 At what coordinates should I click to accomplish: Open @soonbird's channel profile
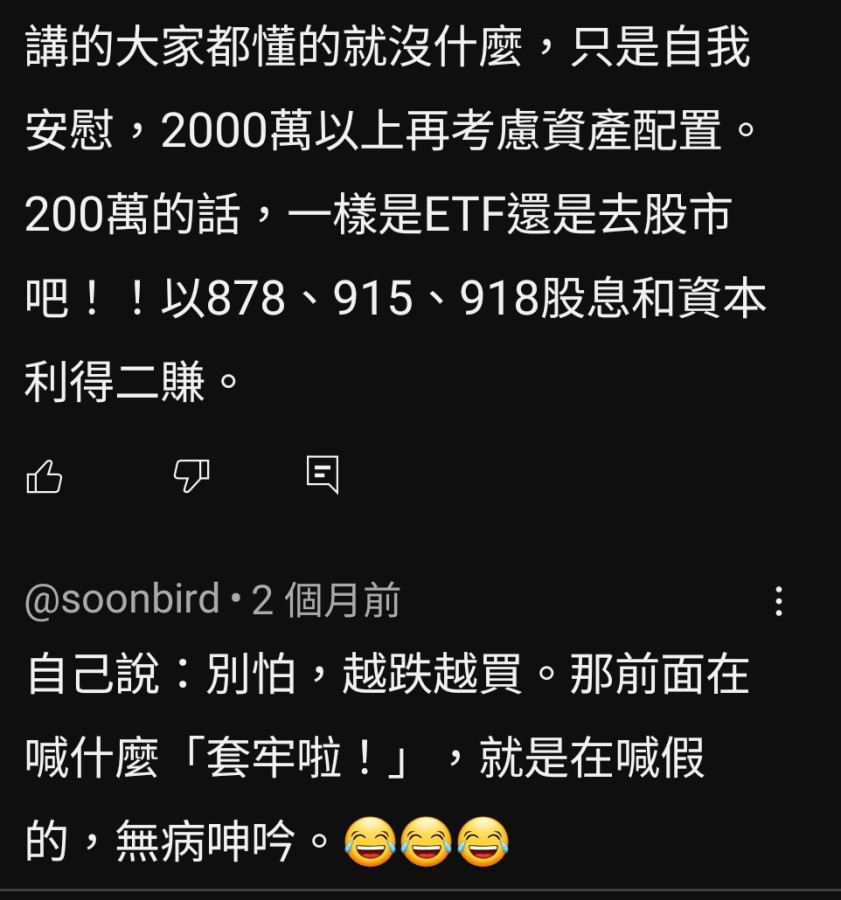point(122,601)
